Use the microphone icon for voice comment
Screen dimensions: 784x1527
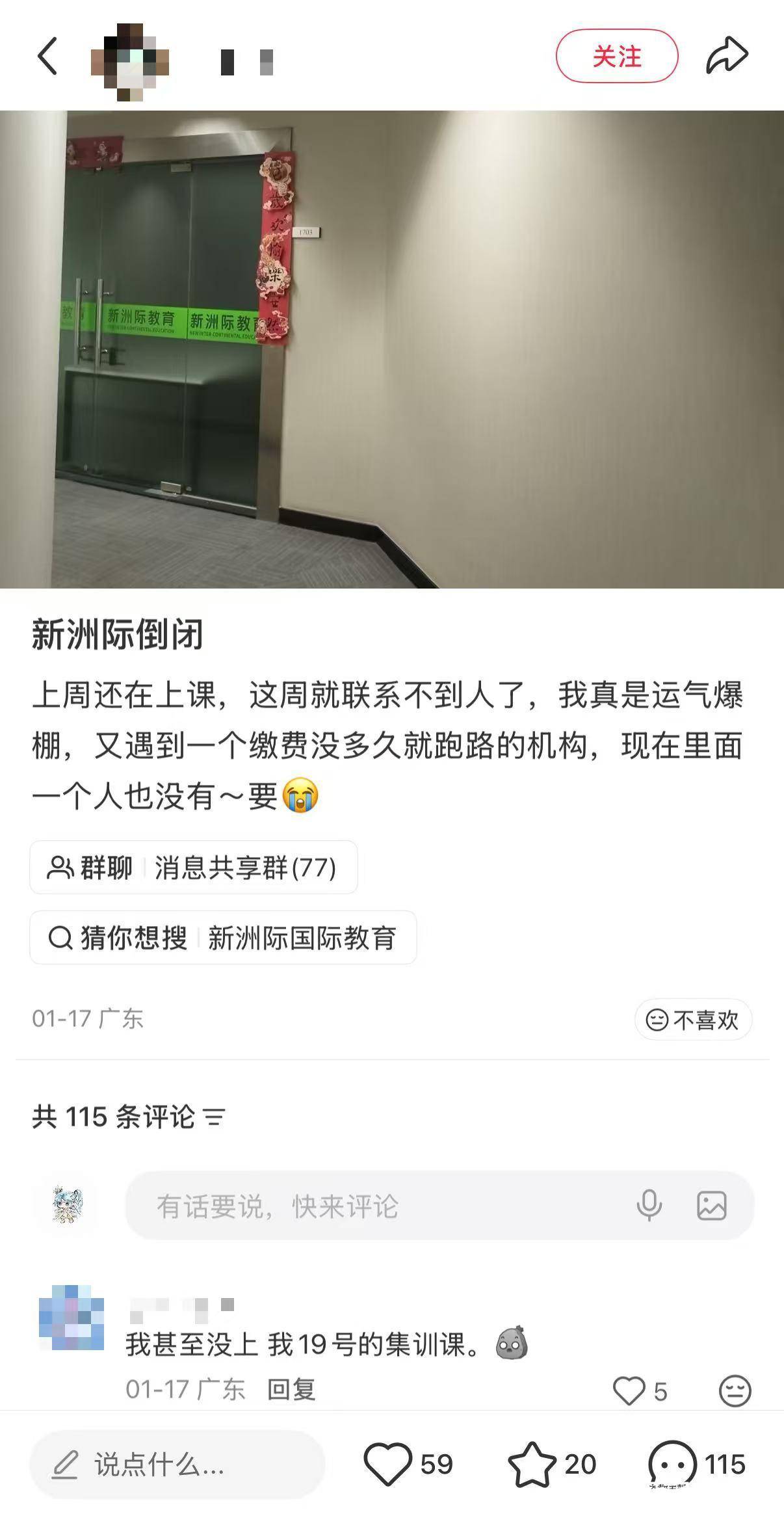click(649, 1206)
